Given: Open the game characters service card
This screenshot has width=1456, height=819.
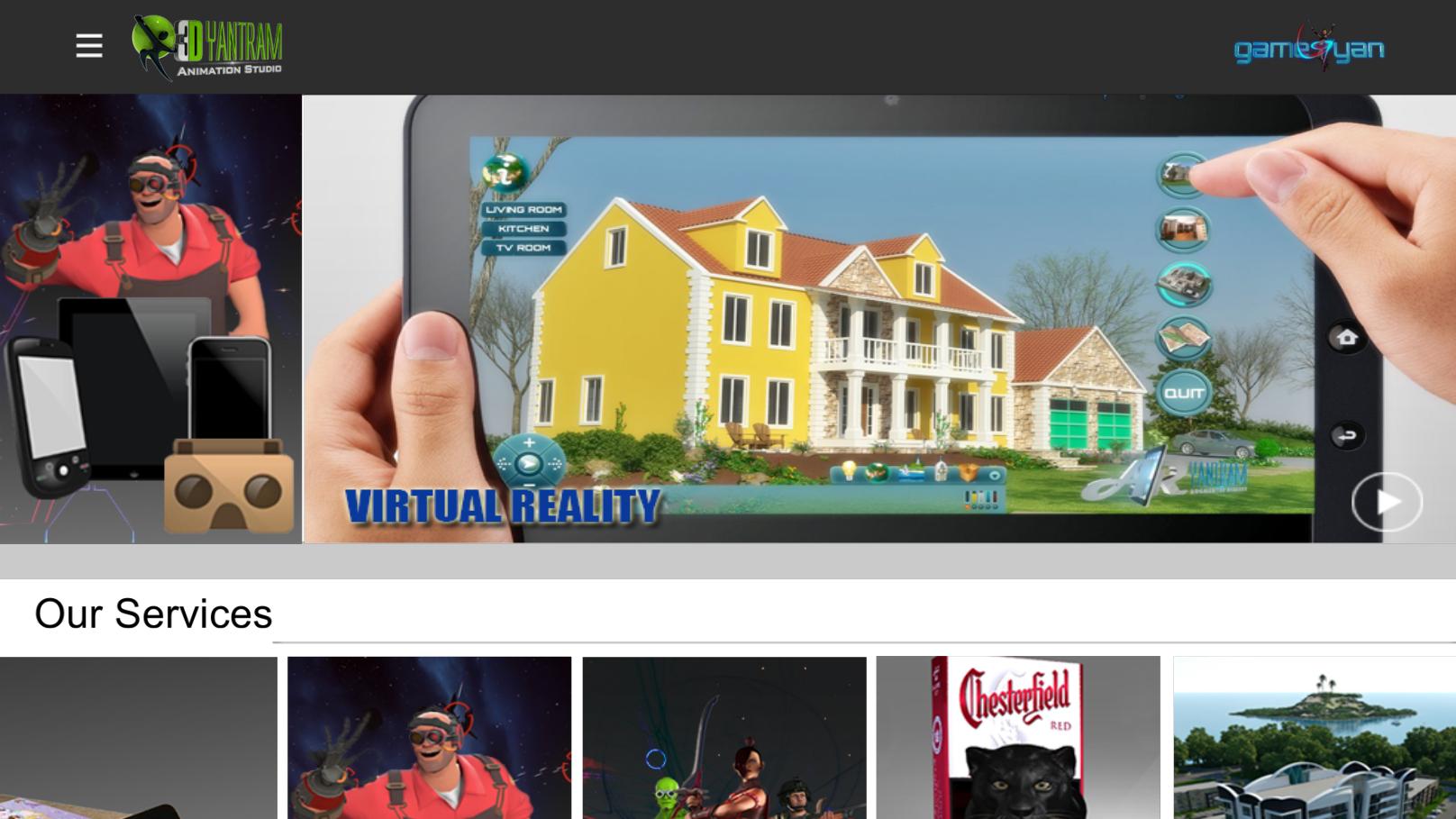Looking at the screenshot, I should (724, 737).
